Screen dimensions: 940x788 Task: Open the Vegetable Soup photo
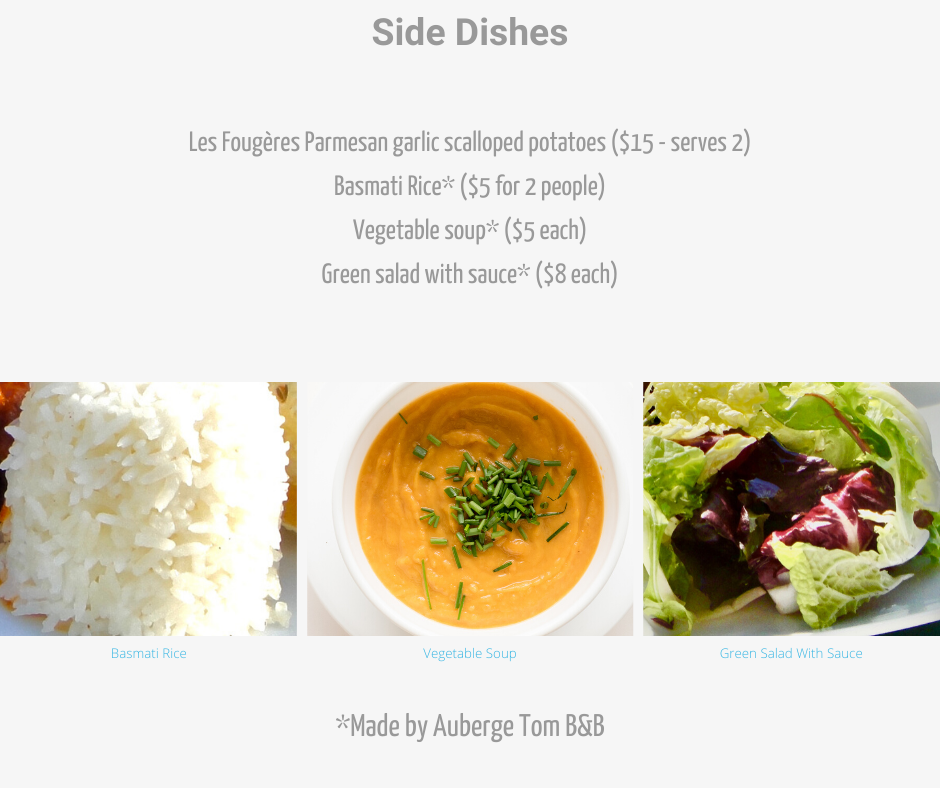point(469,508)
